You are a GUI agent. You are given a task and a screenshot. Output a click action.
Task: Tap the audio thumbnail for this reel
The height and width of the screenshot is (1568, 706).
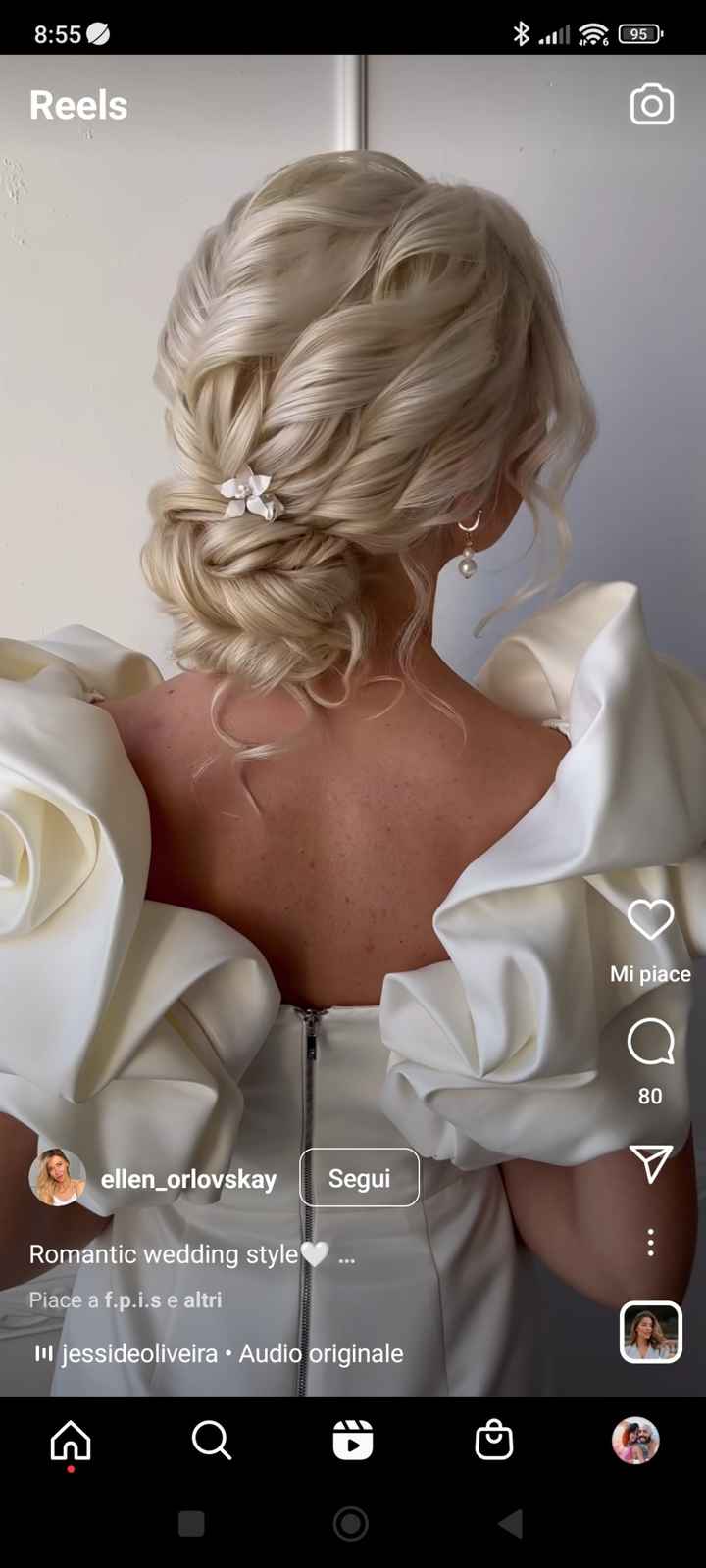tap(650, 1332)
